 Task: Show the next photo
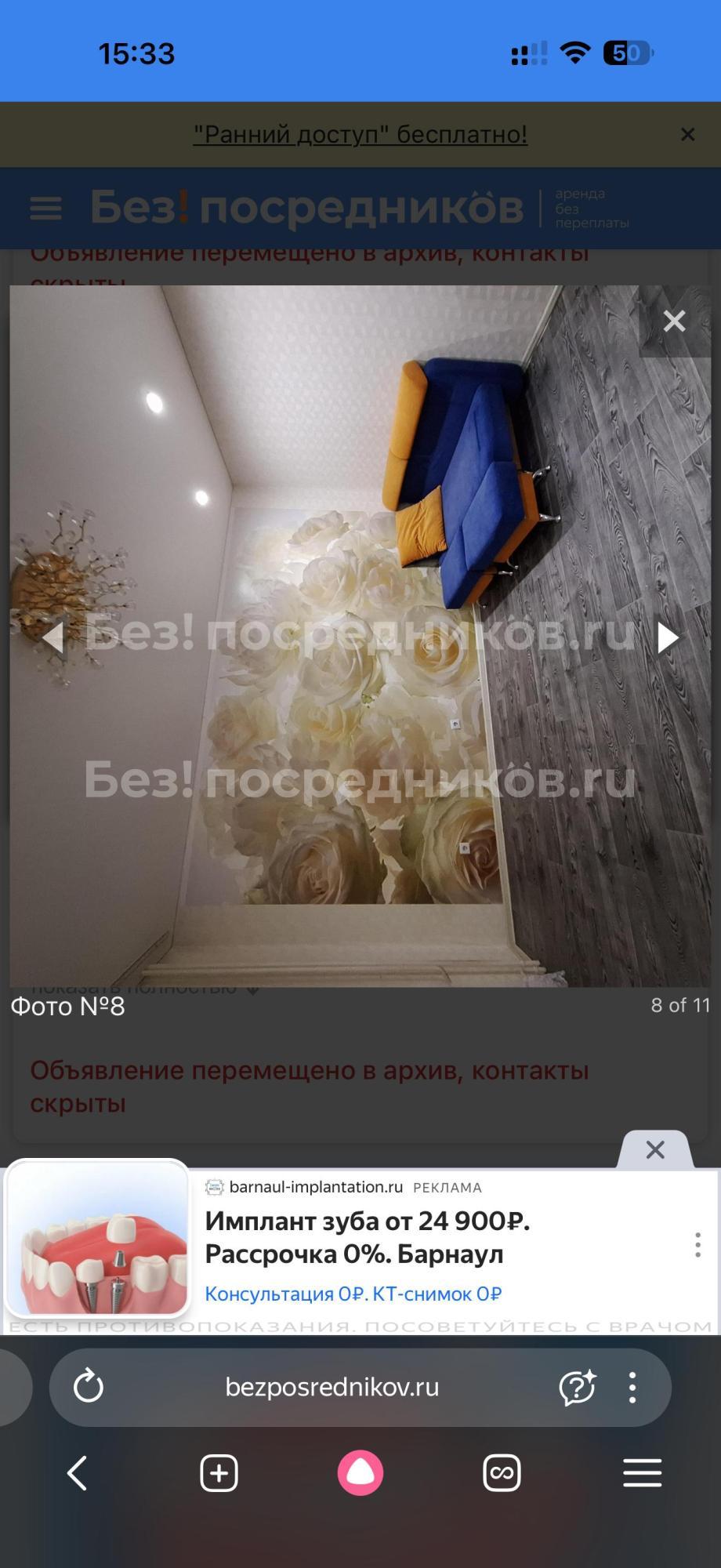pos(667,638)
